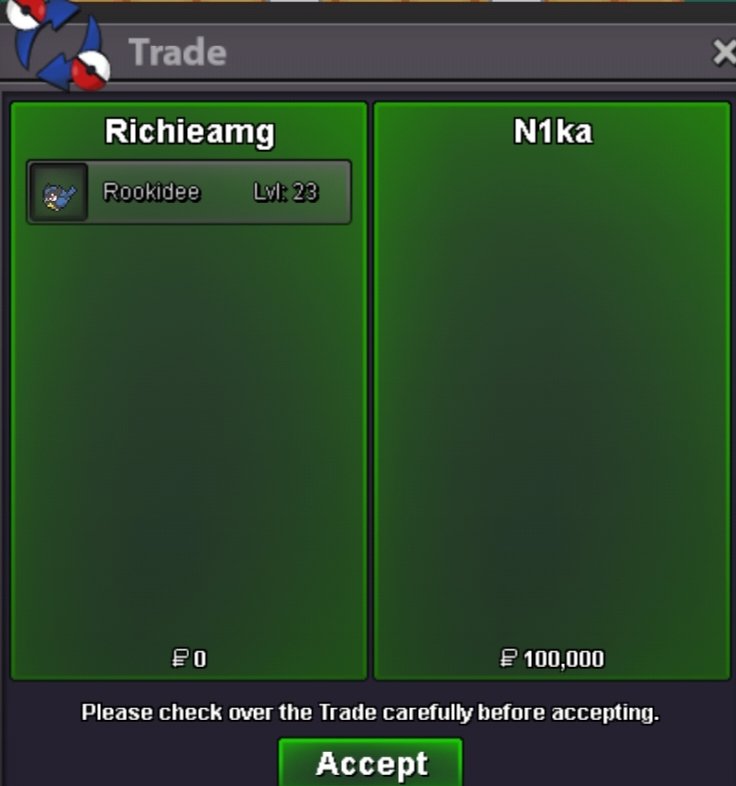Accept the trade

pos(371,763)
